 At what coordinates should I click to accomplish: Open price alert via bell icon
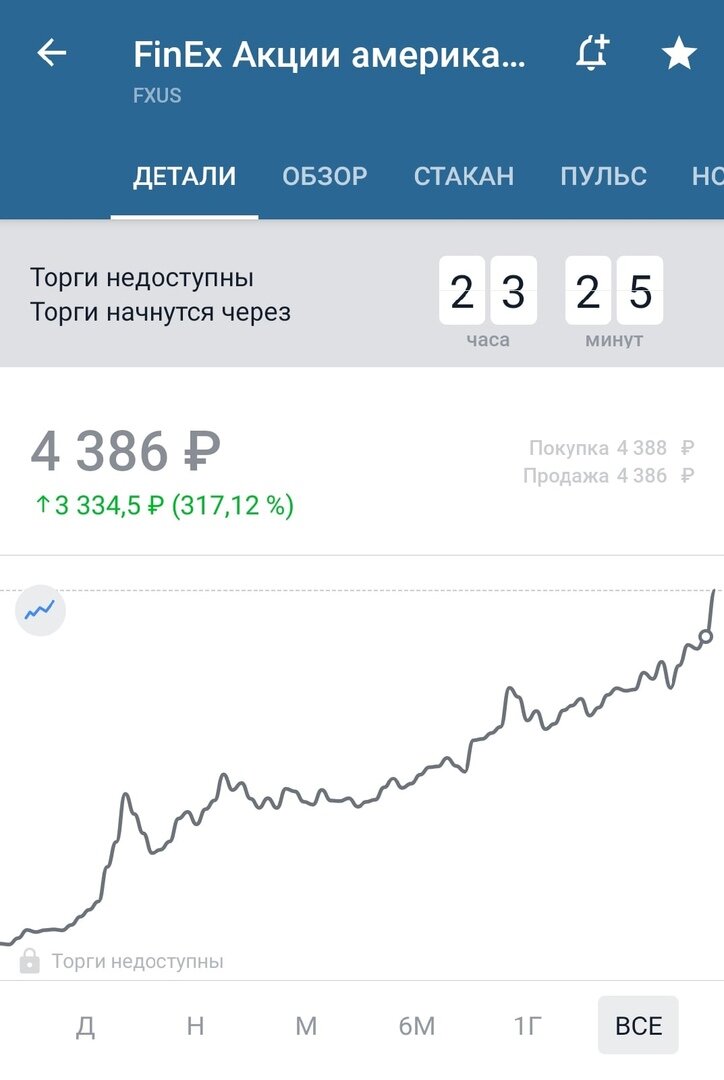[590, 53]
